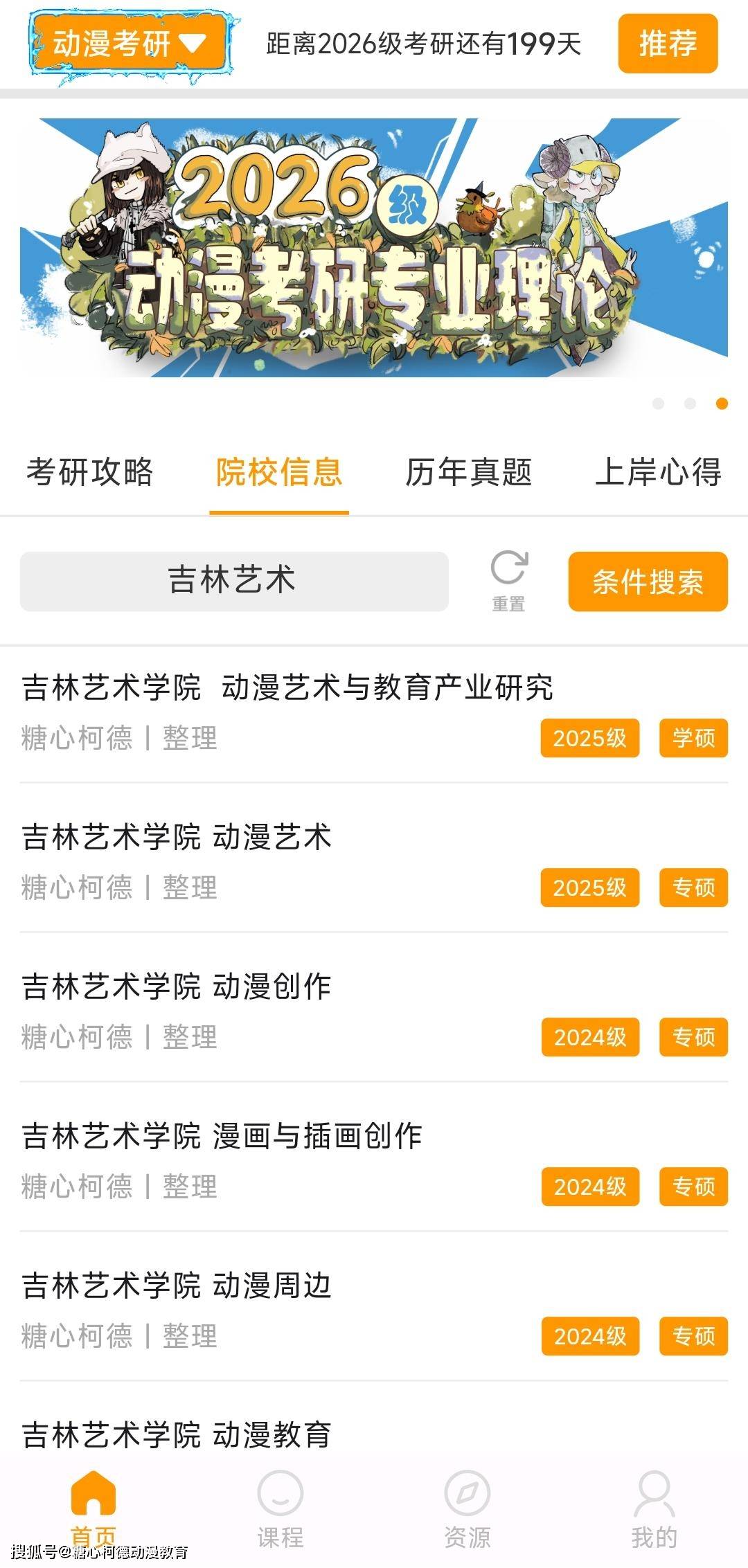This screenshot has width=748, height=1568.
Task: Tap the 条件搜索 button
Action: pyautogui.click(x=648, y=582)
